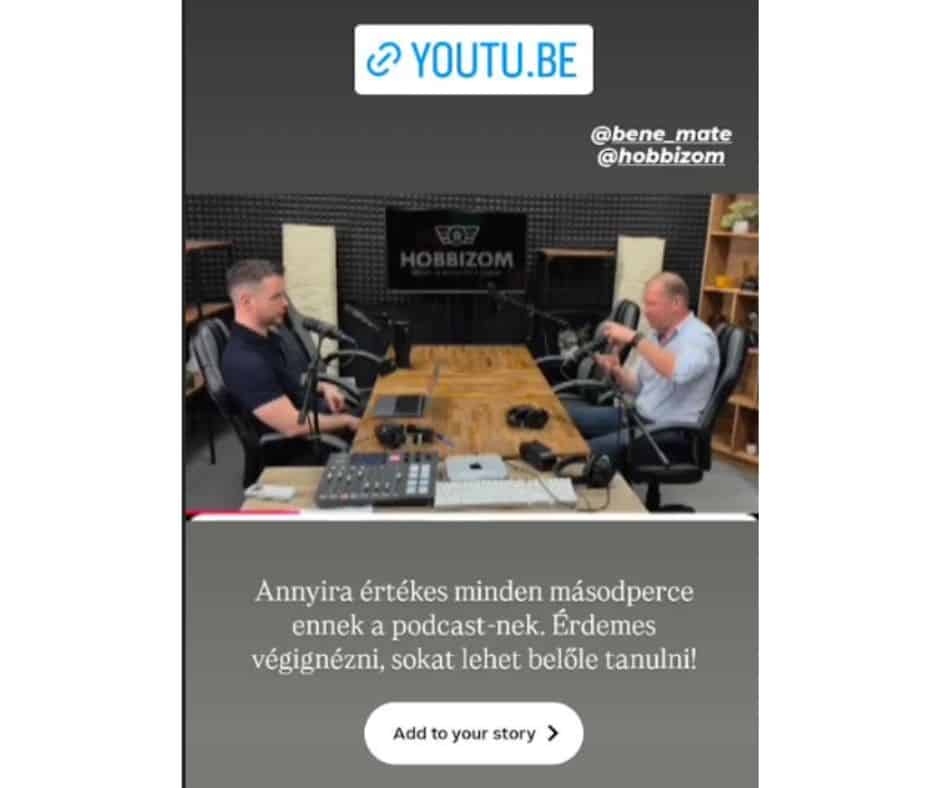Tap Add to your story
This screenshot has height=788, width=940.
473,733
